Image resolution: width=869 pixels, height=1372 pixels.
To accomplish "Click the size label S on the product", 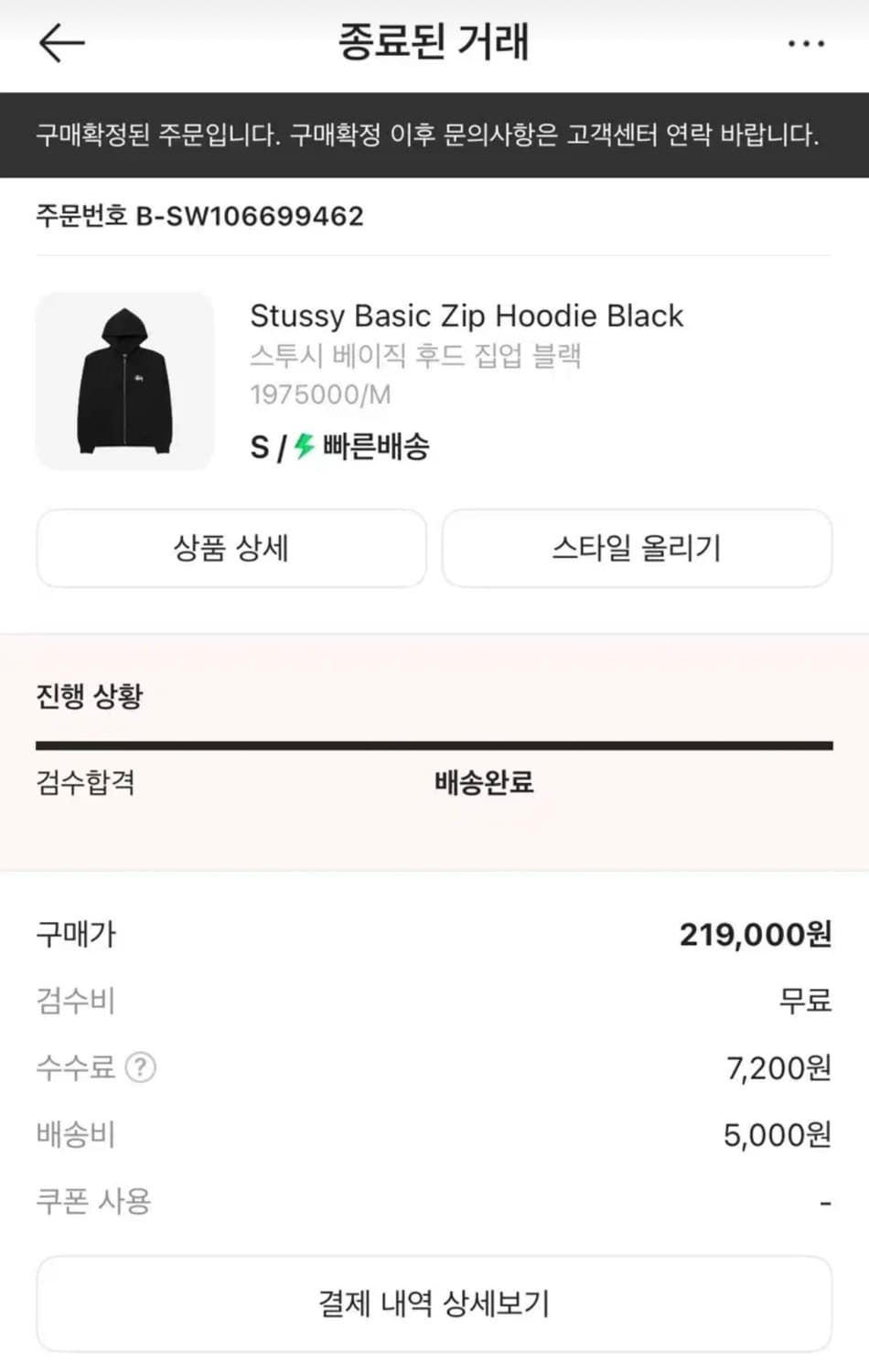I will click(259, 447).
